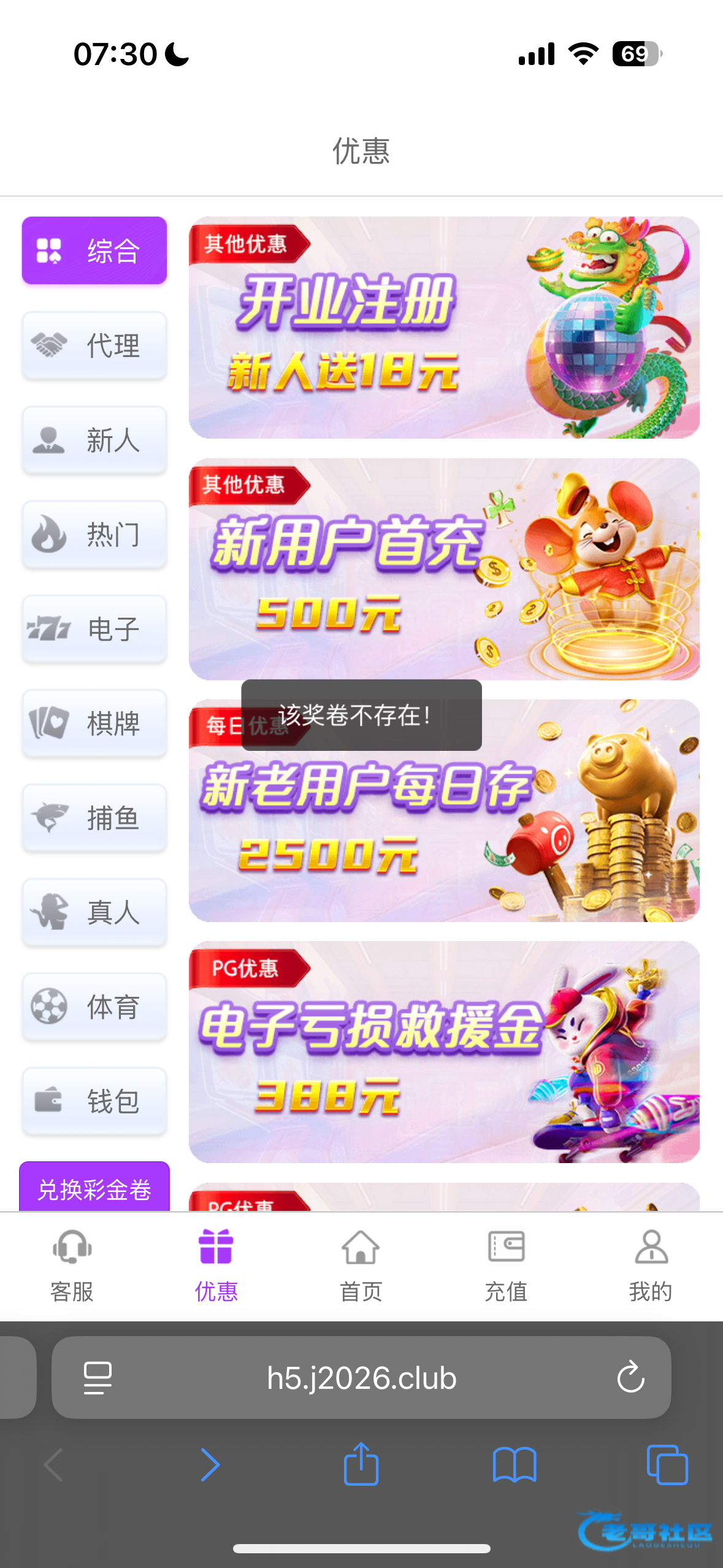This screenshot has width=723, height=1568.
Task: Open the 热门 category
Action: 94,534
